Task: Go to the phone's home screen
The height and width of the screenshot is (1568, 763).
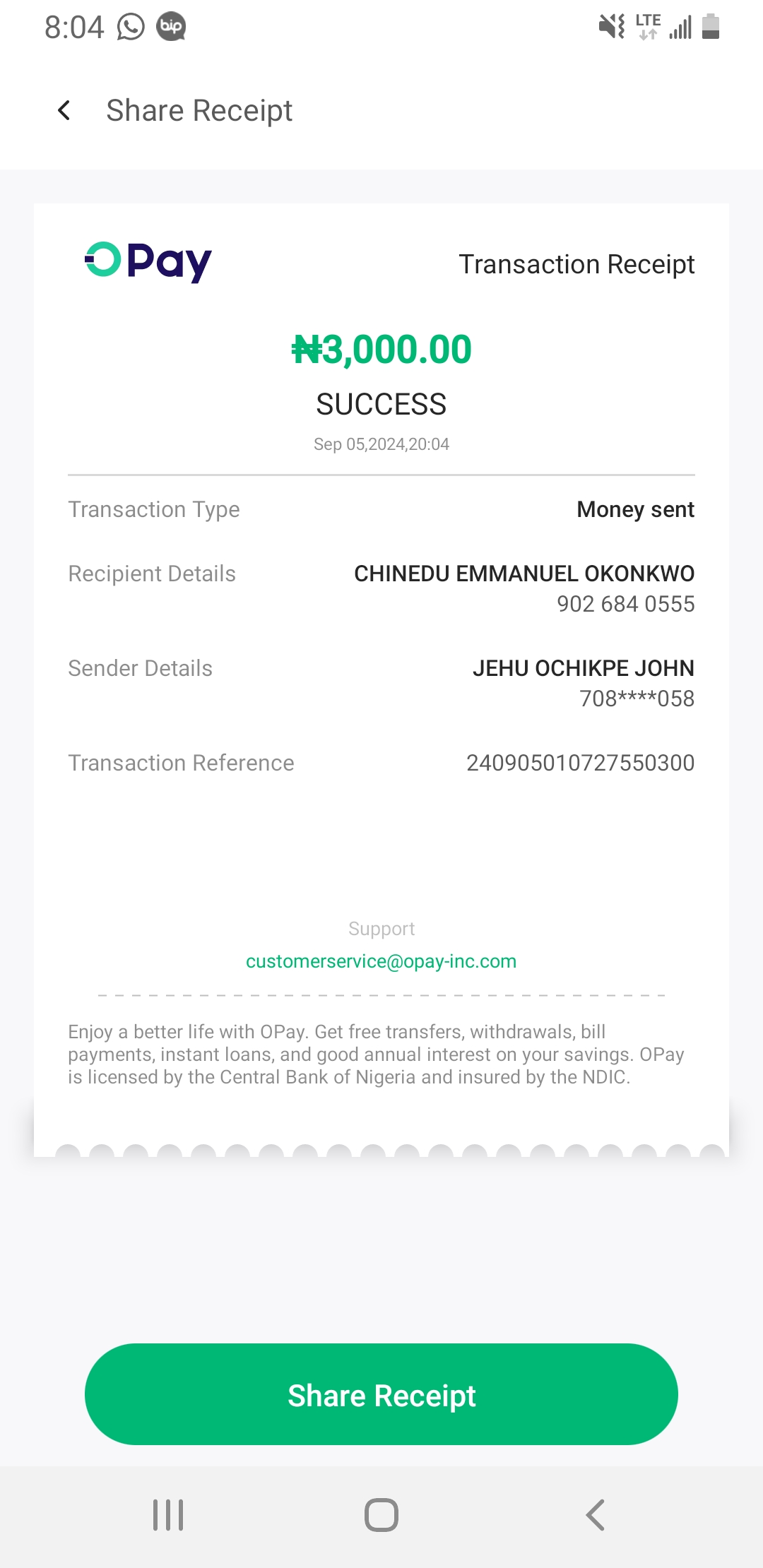Action: point(381,1515)
